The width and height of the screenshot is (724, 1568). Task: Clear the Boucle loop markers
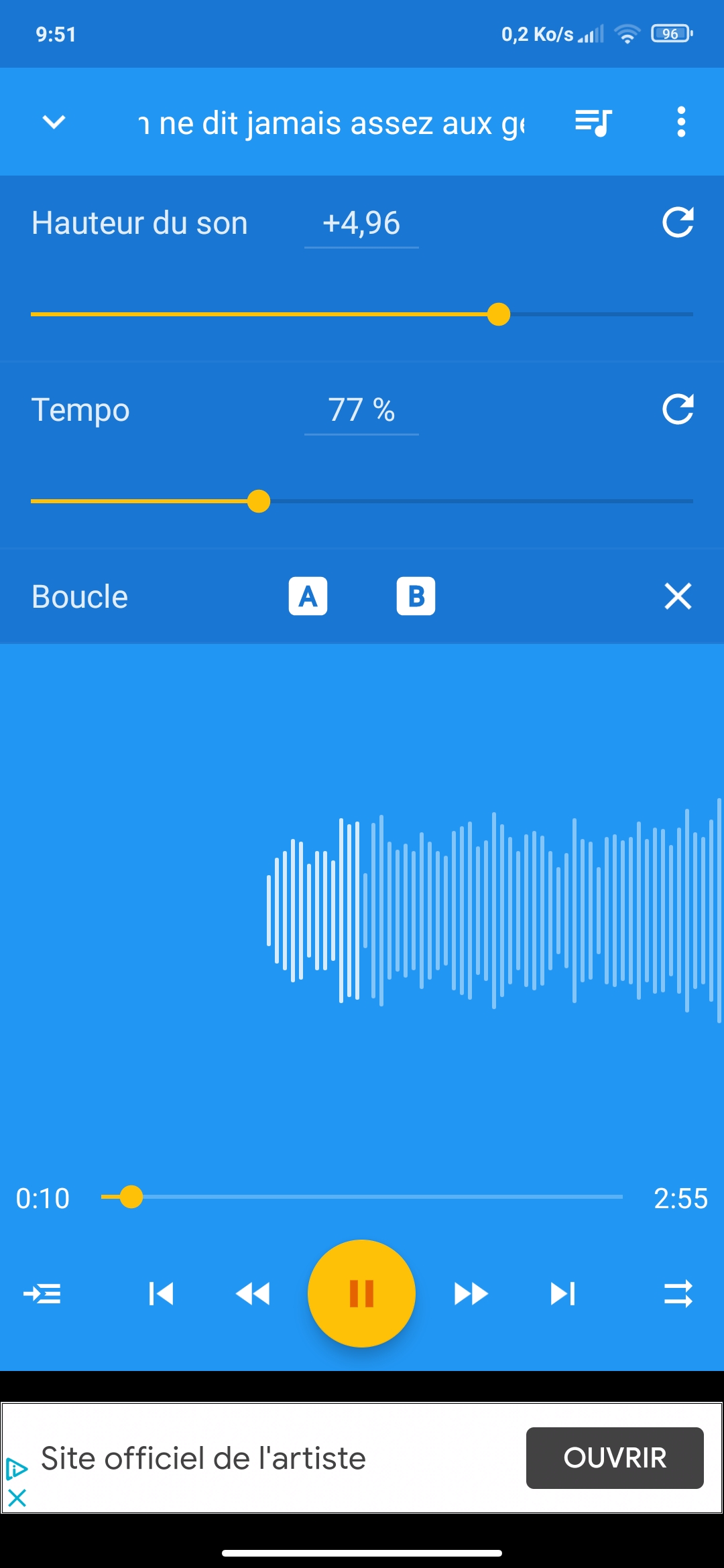click(x=678, y=596)
